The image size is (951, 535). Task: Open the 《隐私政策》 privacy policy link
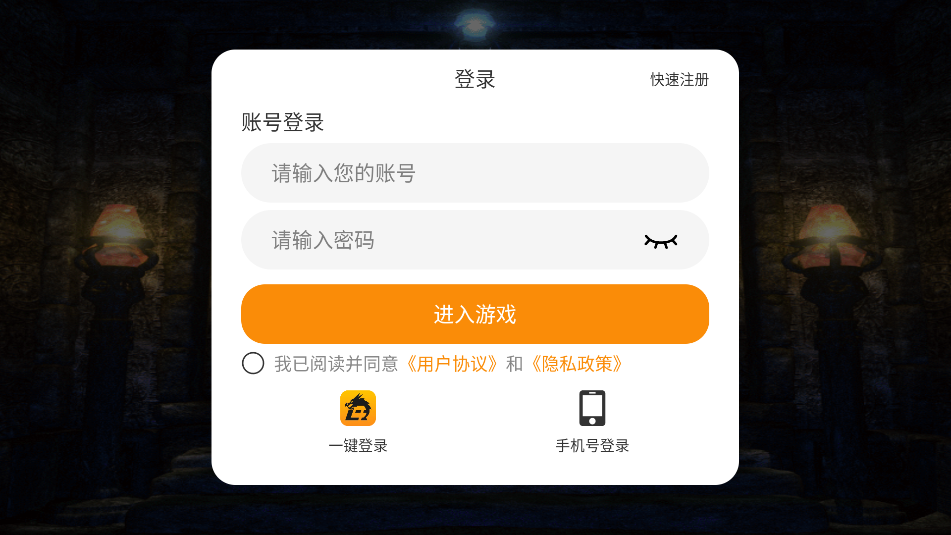[577, 364]
